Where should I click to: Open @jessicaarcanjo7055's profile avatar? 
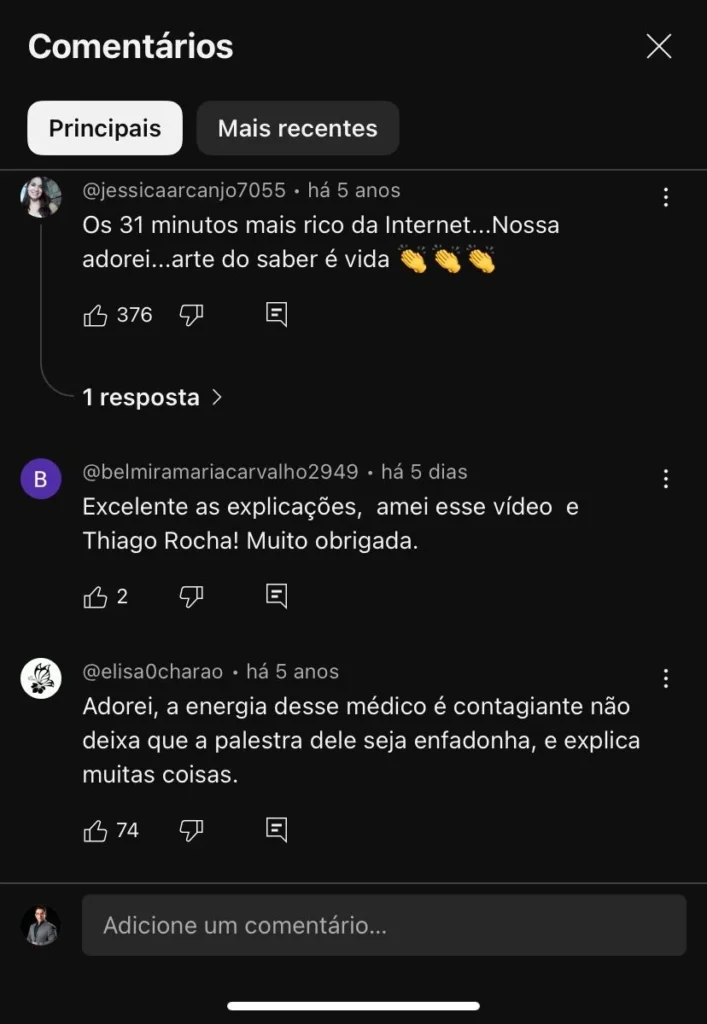(x=41, y=197)
